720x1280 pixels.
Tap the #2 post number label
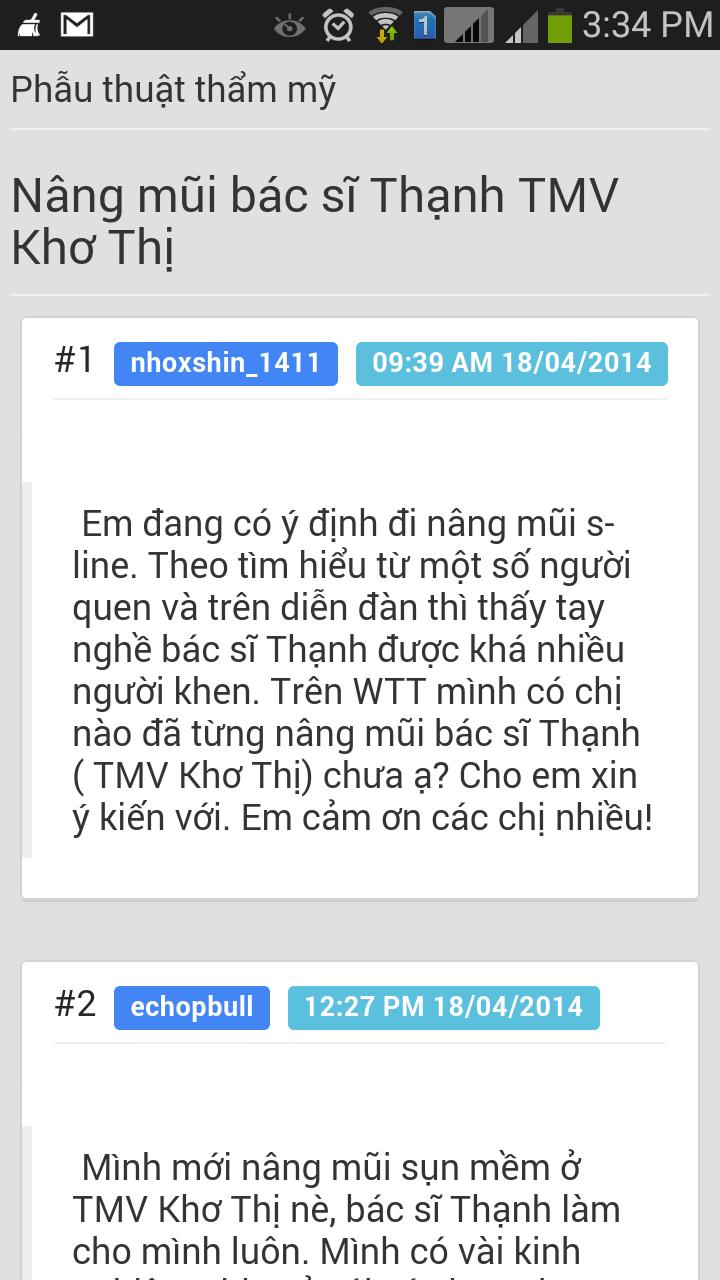coord(77,1007)
